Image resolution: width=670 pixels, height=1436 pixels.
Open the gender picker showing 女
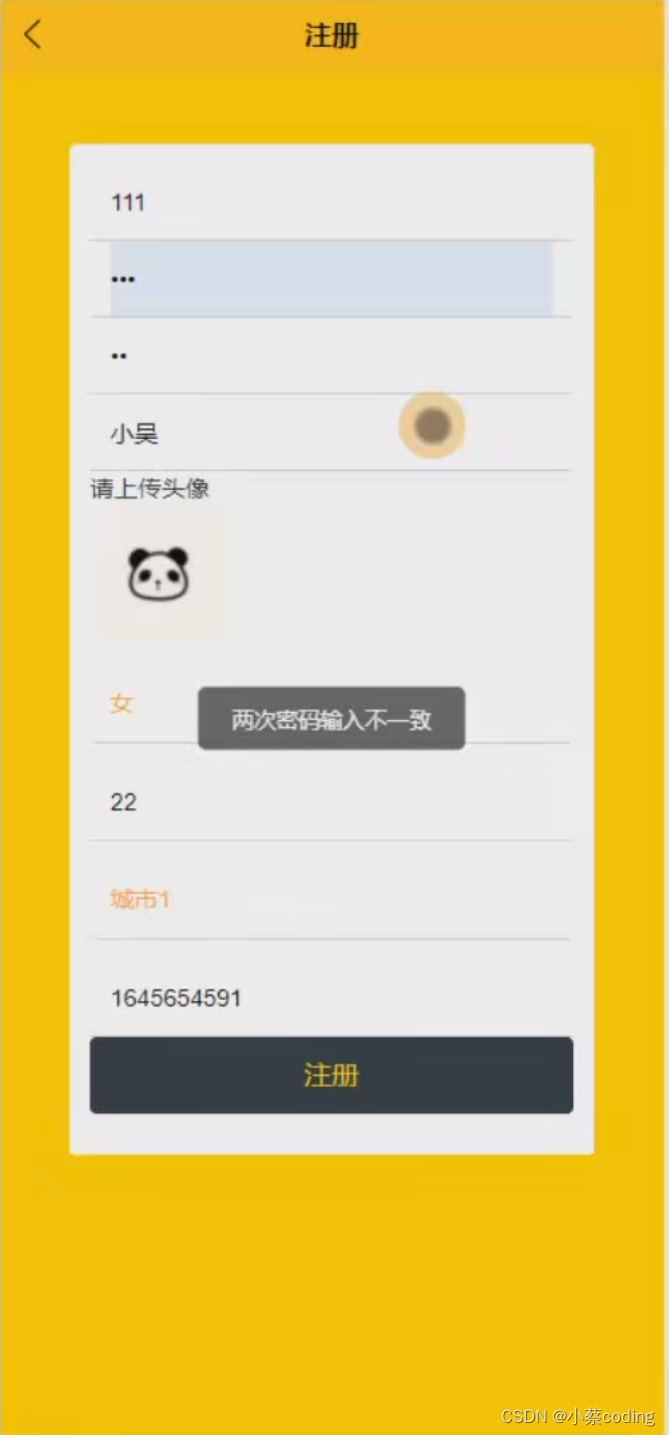122,705
